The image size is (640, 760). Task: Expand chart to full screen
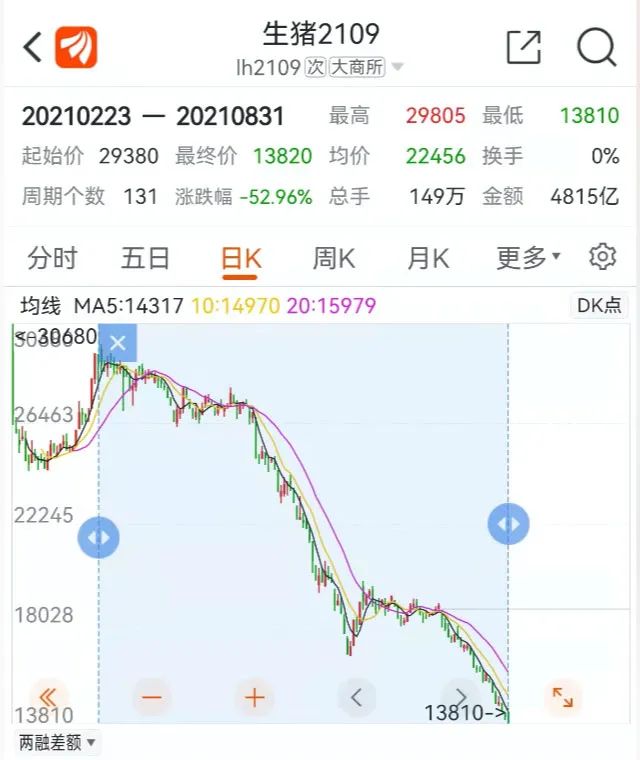(563, 697)
